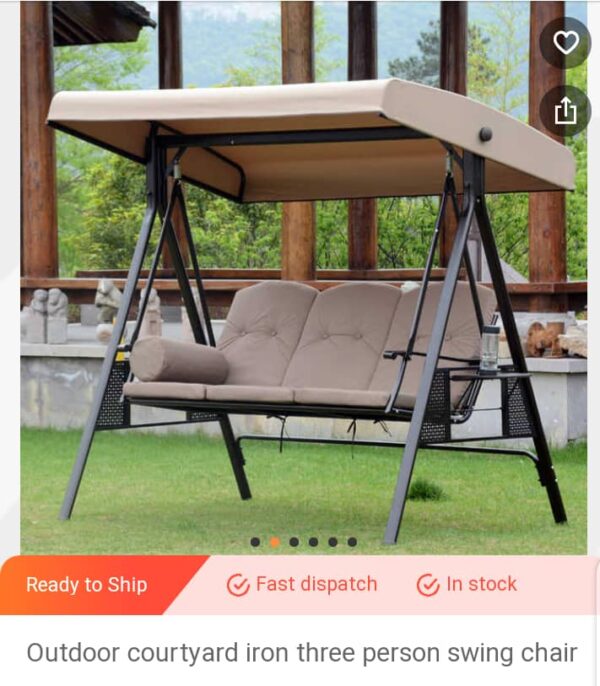The width and height of the screenshot is (600, 686).
Task: Share this swing chair listing
Action: click(x=565, y=111)
